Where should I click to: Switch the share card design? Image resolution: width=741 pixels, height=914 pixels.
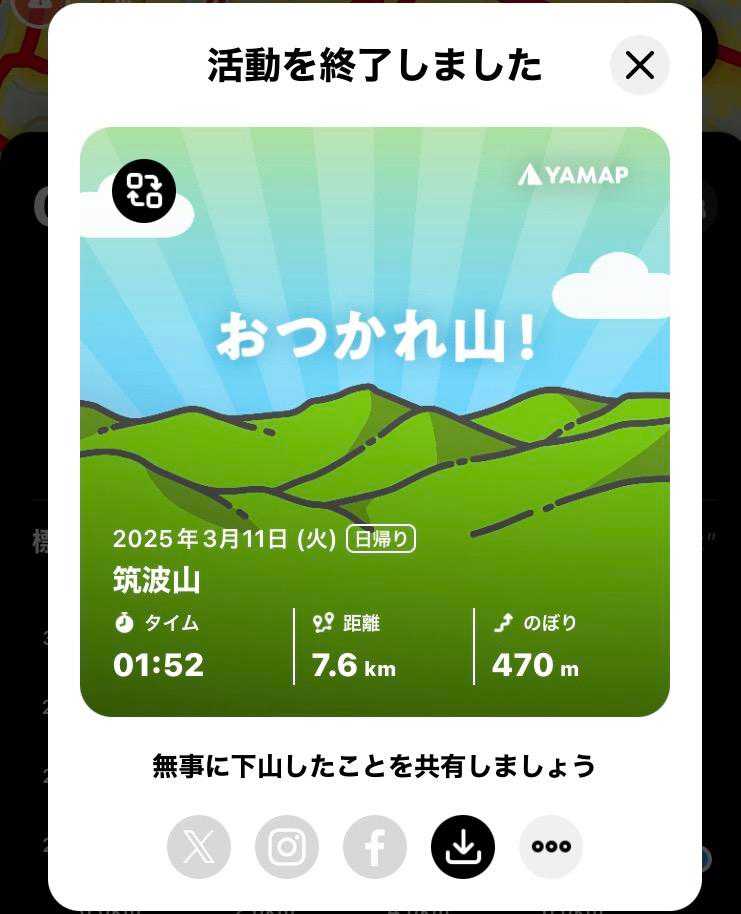click(144, 190)
